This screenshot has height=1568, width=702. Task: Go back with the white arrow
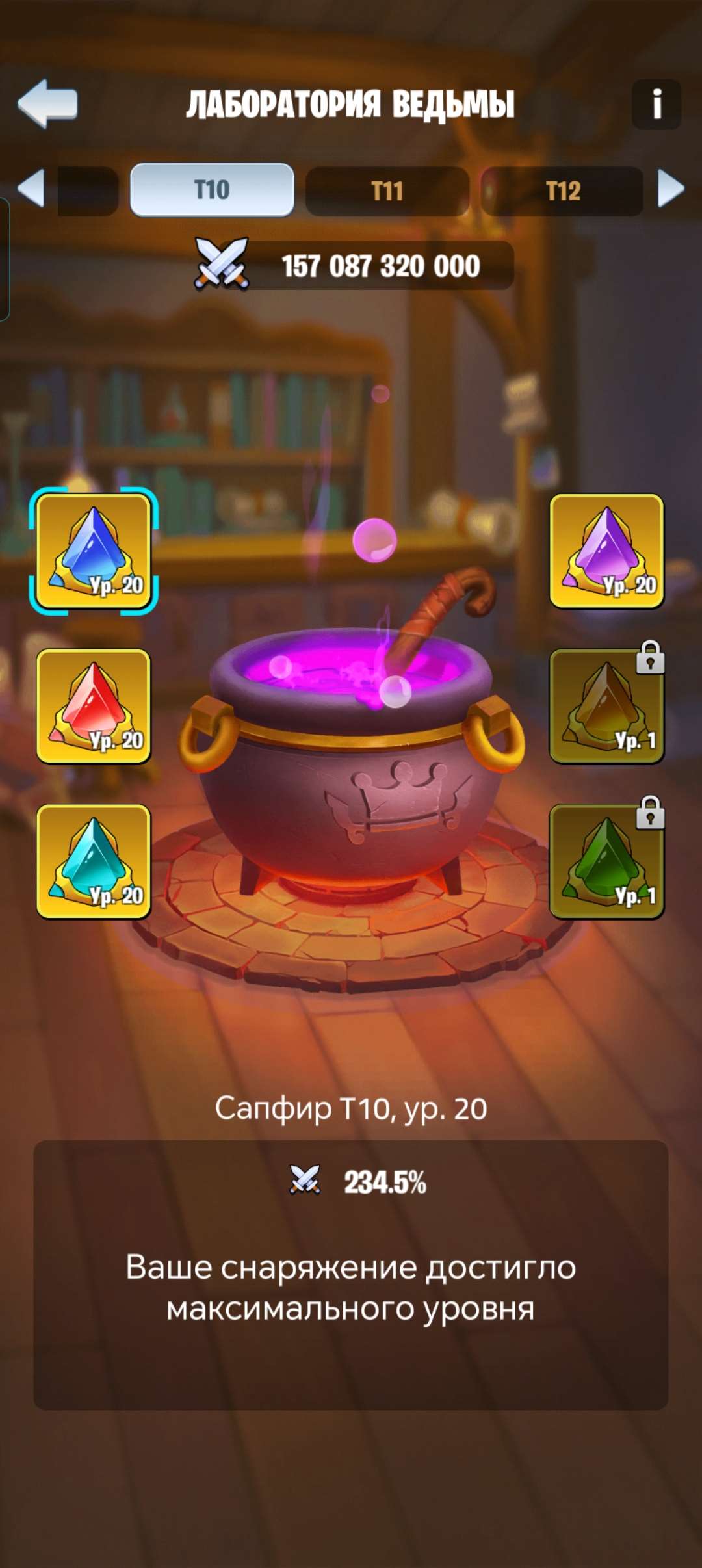(x=47, y=103)
